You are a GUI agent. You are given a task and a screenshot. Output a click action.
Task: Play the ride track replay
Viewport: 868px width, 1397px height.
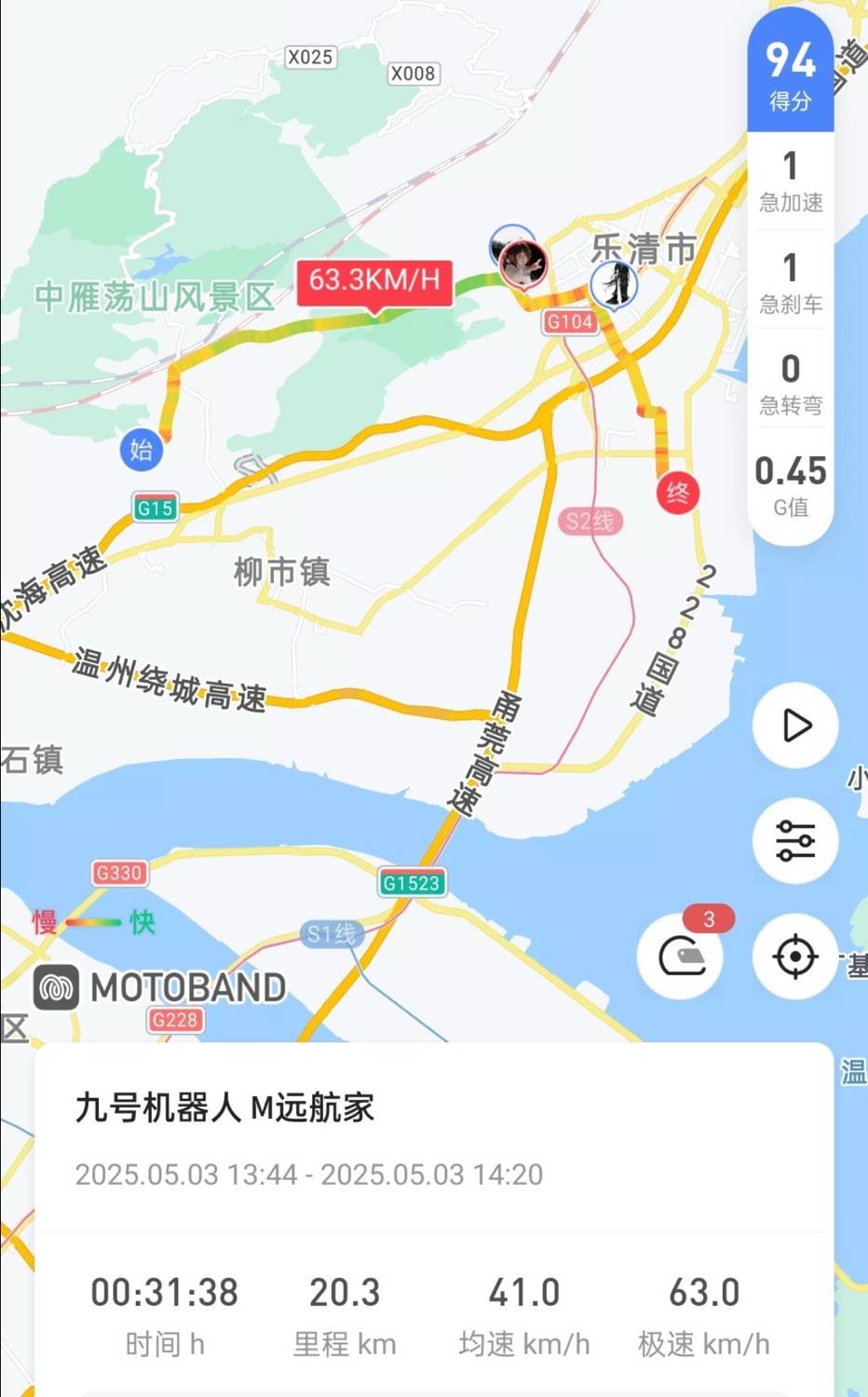(795, 726)
